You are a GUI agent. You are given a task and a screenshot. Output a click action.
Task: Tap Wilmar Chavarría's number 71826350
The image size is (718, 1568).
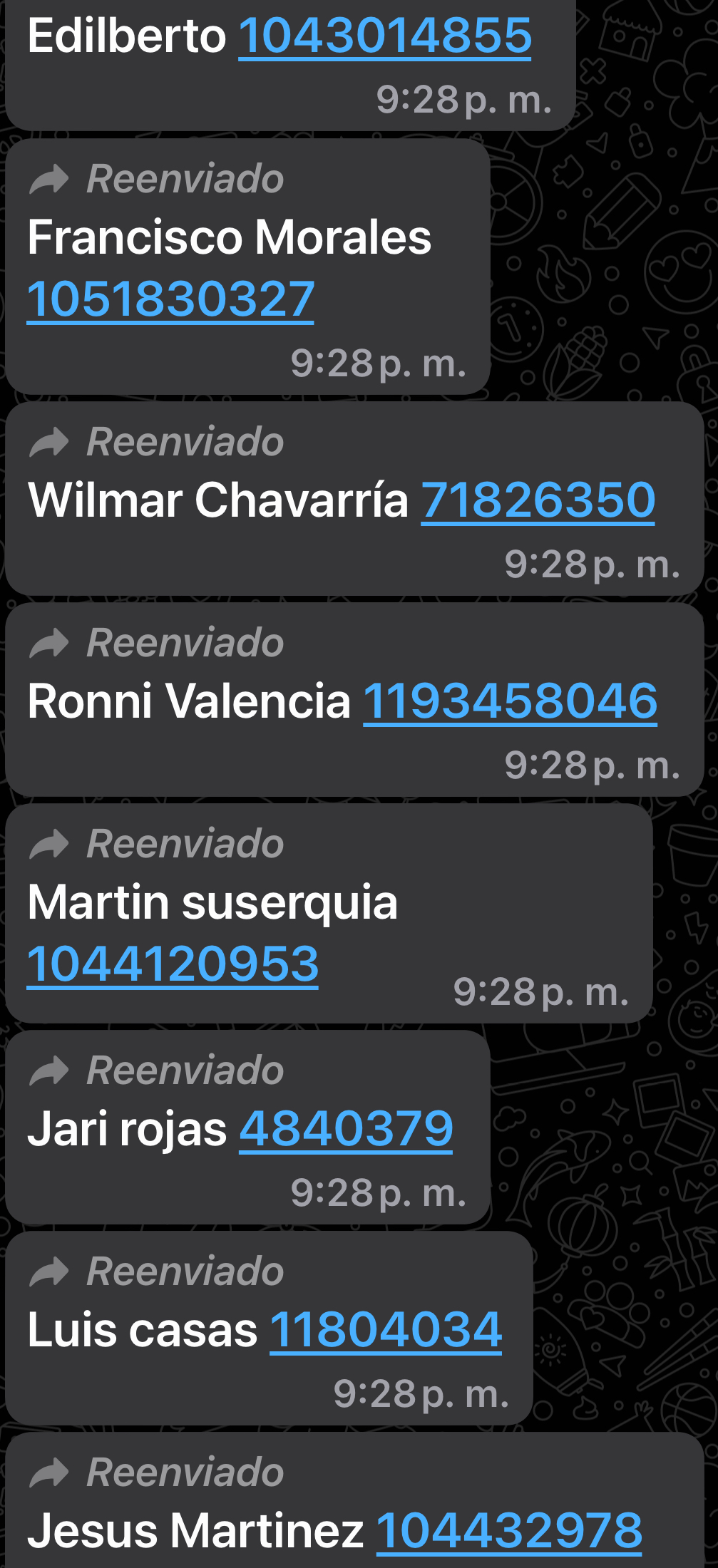coord(538,500)
